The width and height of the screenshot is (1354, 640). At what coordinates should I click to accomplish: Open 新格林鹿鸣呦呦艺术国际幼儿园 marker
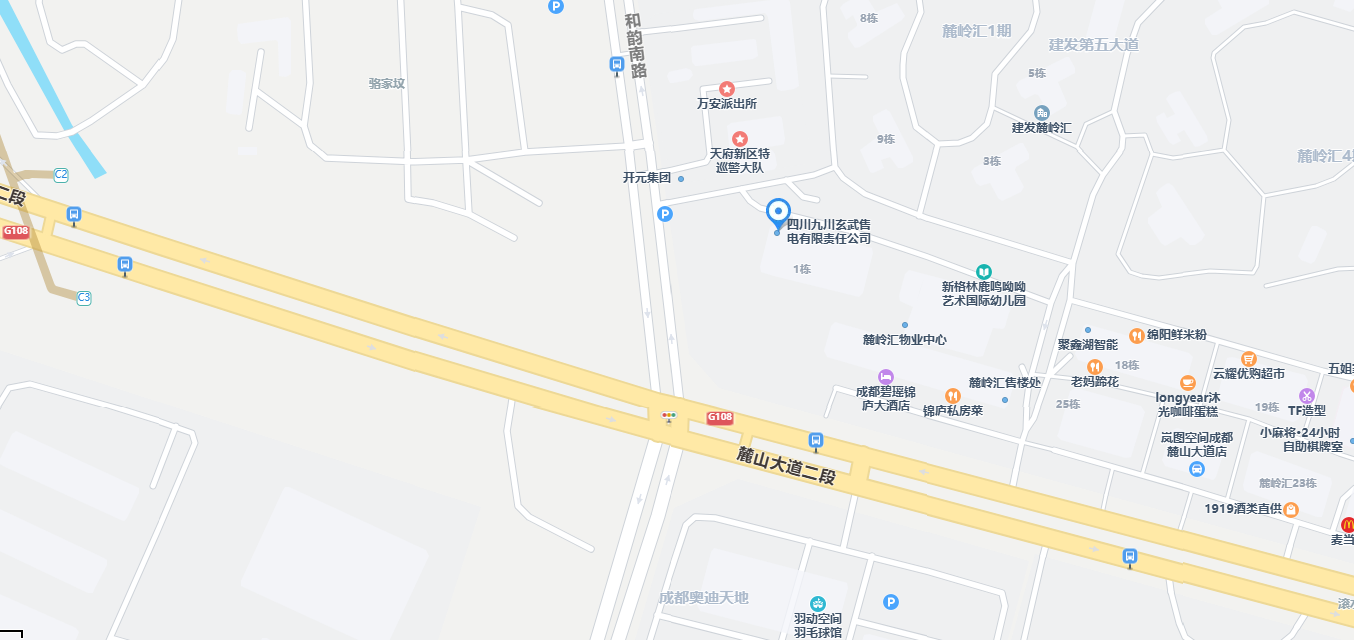984,272
